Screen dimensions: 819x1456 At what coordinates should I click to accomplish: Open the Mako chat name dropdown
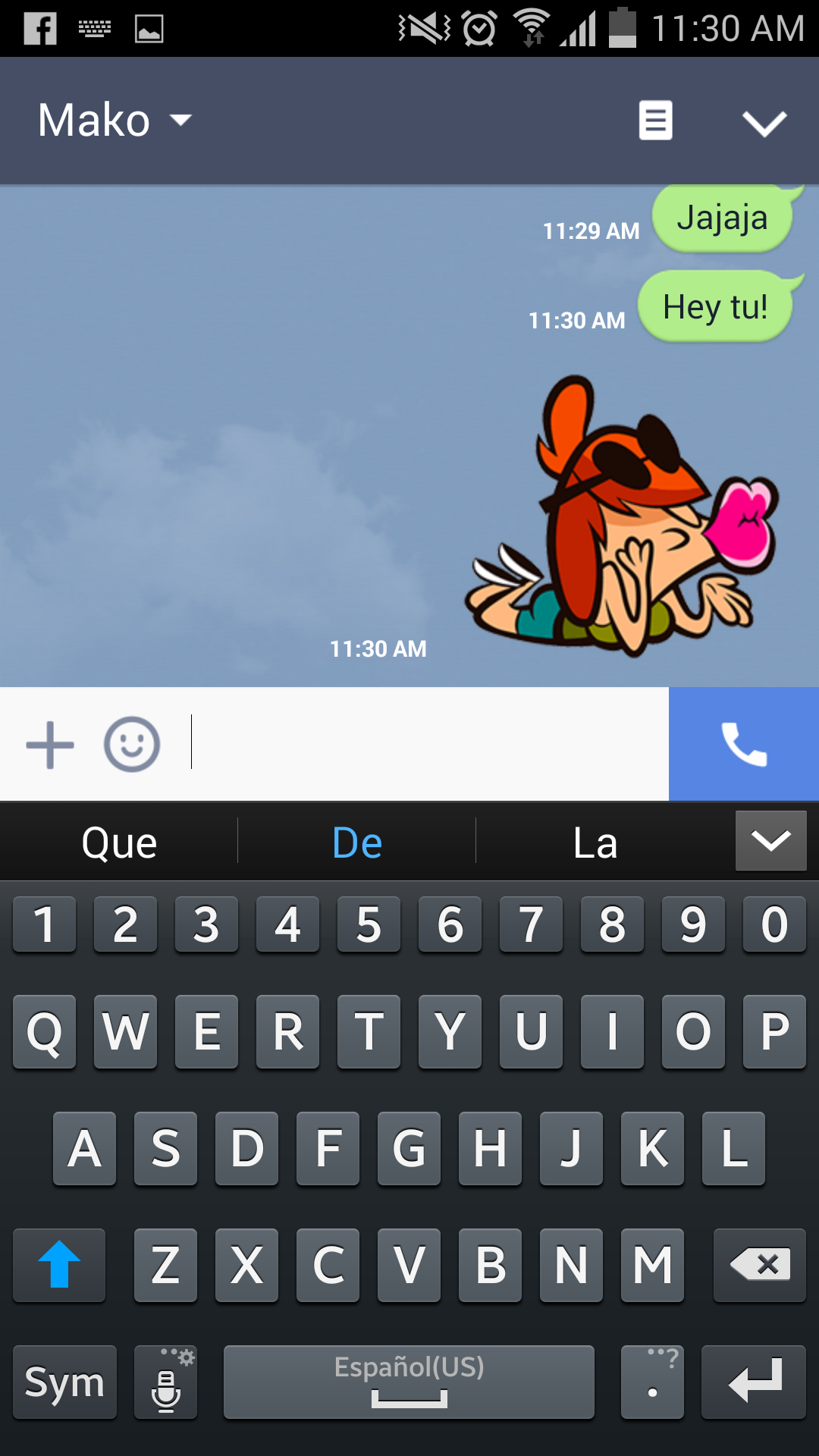pyautogui.click(x=115, y=121)
